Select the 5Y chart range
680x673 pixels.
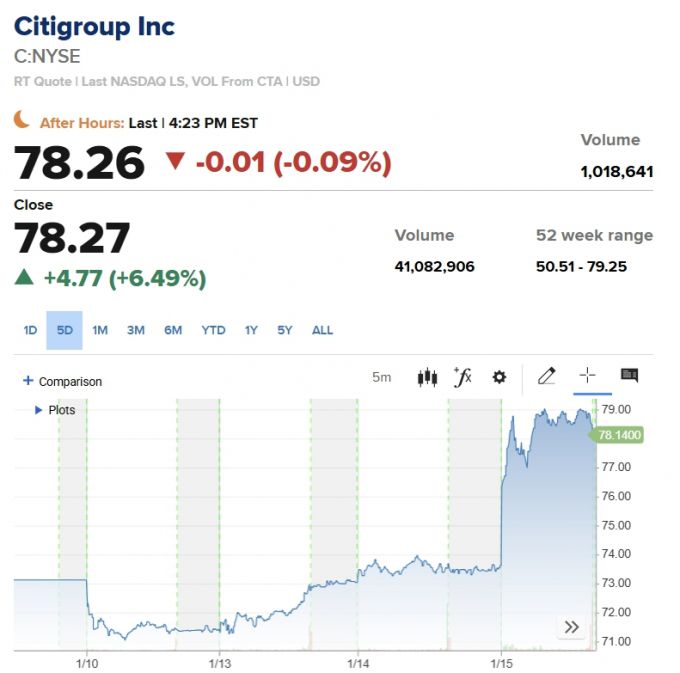(285, 330)
